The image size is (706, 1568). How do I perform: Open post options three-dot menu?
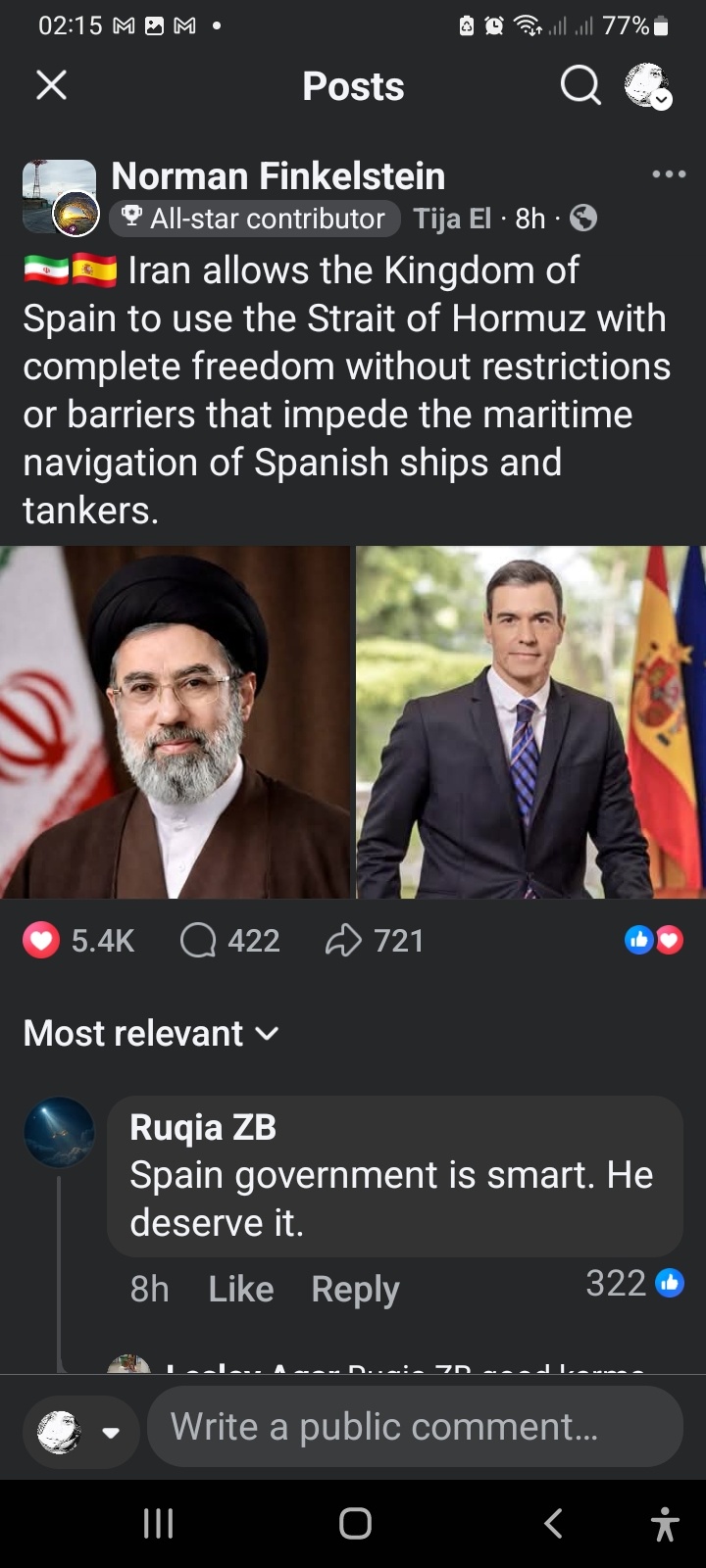click(669, 174)
